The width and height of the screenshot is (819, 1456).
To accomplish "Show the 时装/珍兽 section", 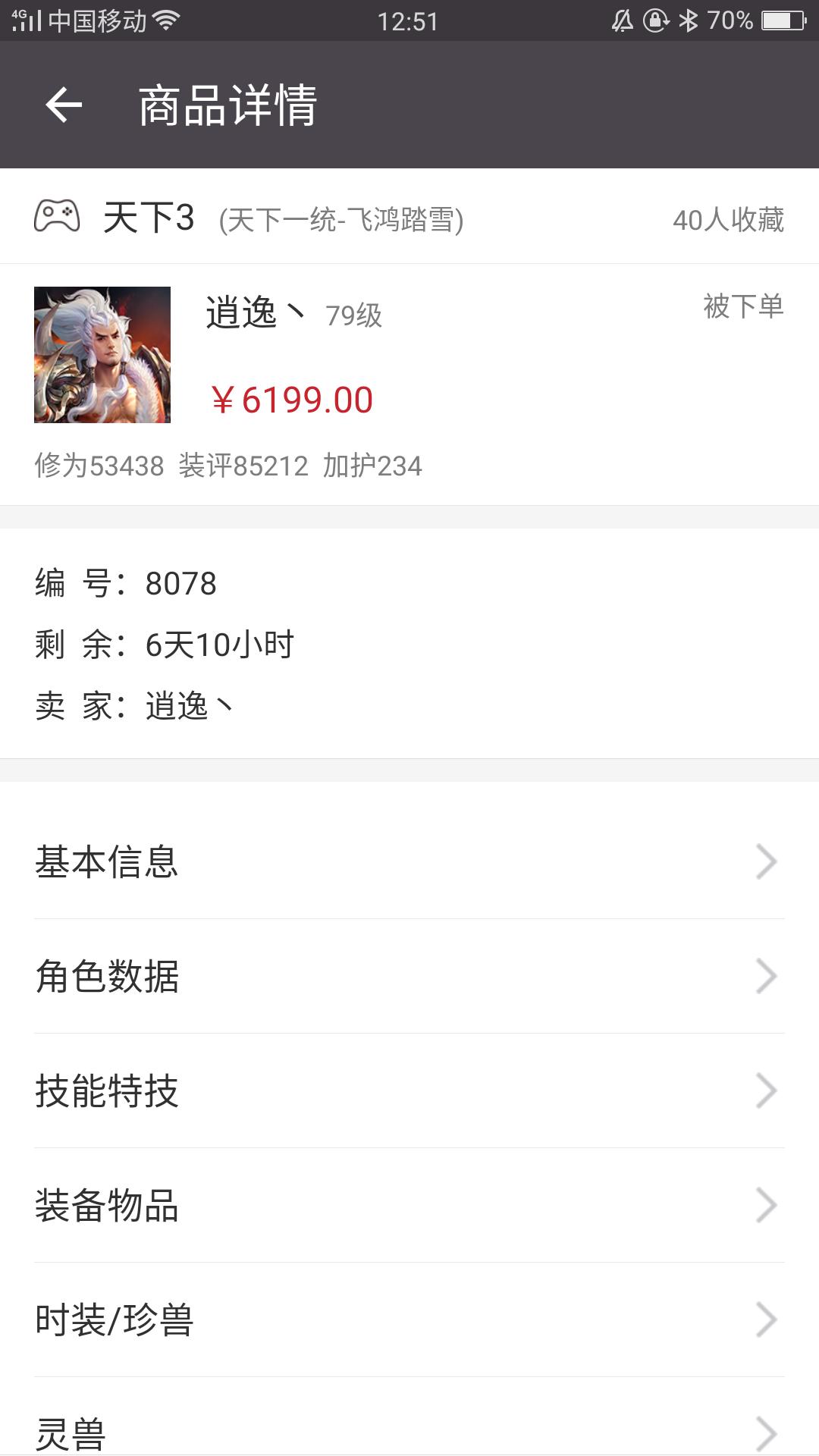I will 409,1320.
